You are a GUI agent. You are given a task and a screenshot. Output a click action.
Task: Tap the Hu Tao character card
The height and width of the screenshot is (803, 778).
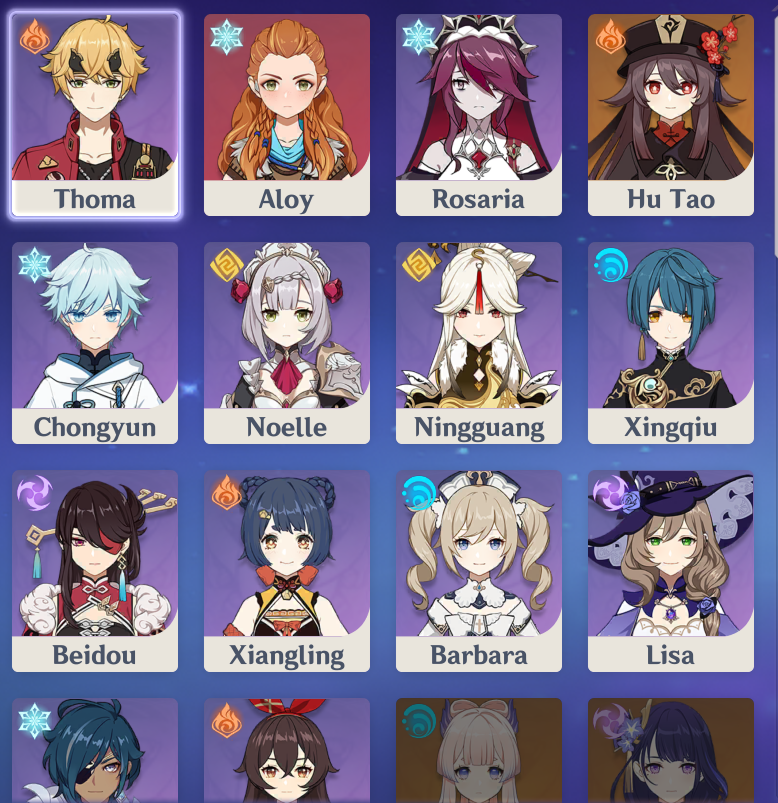pos(671,115)
